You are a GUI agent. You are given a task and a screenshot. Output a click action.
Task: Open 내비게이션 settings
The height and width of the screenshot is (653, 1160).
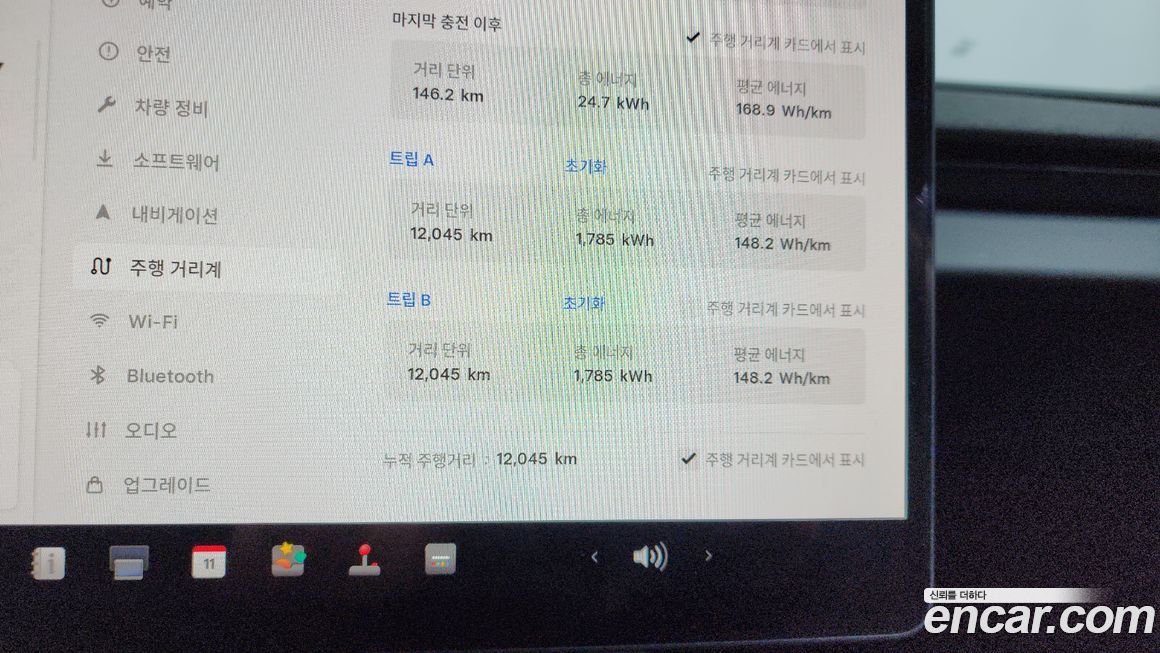pos(174,214)
